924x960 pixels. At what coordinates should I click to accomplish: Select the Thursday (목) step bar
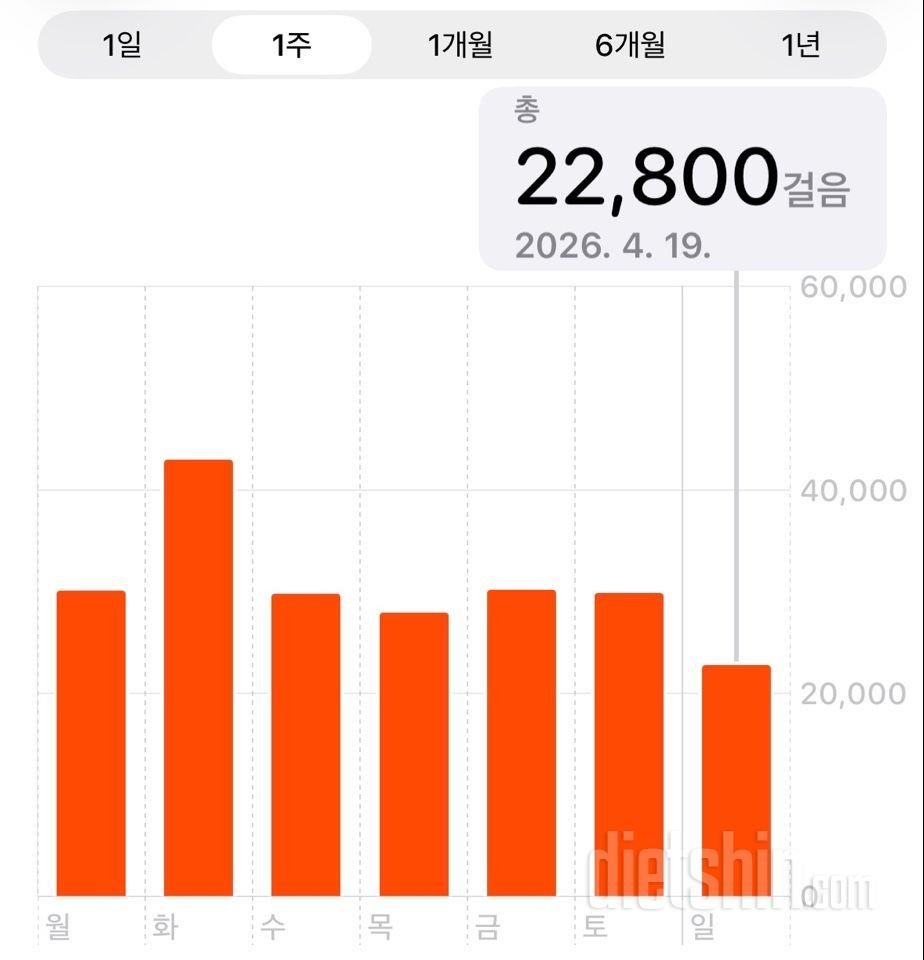[412, 760]
